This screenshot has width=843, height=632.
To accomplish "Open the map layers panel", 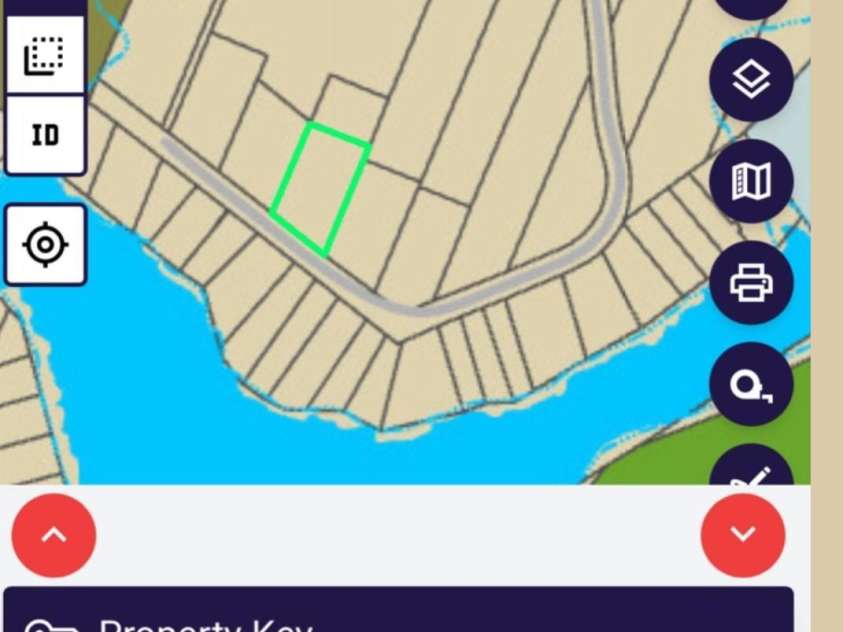I will click(751, 80).
